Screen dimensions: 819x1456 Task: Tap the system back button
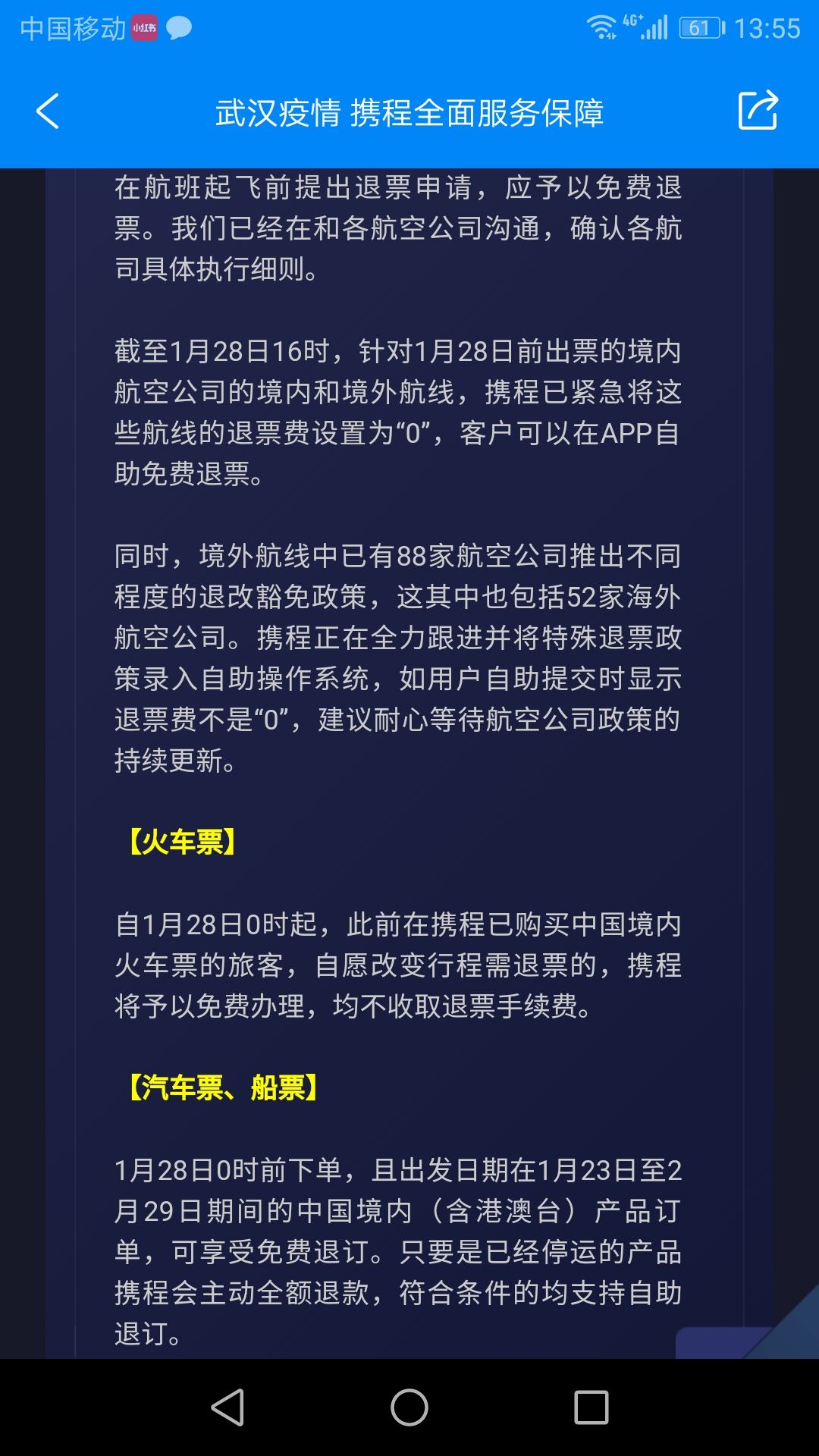click(x=227, y=1407)
